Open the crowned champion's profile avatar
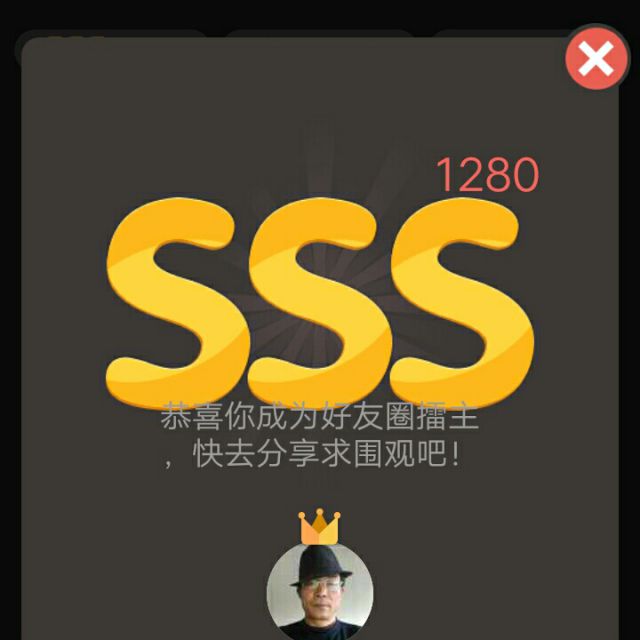The width and height of the screenshot is (640, 640). coord(320,592)
